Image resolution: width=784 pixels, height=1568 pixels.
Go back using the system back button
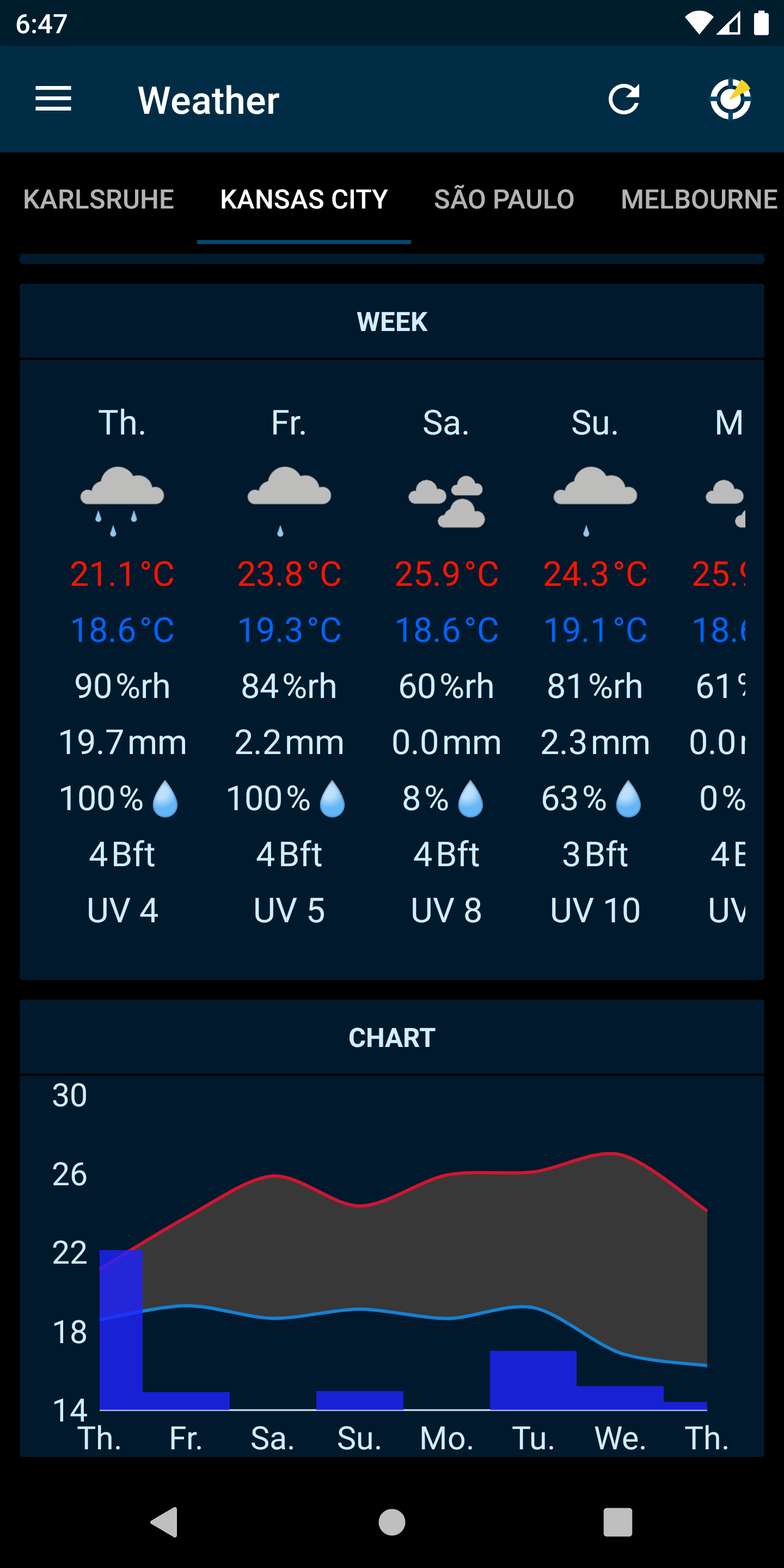click(x=164, y=1522)
